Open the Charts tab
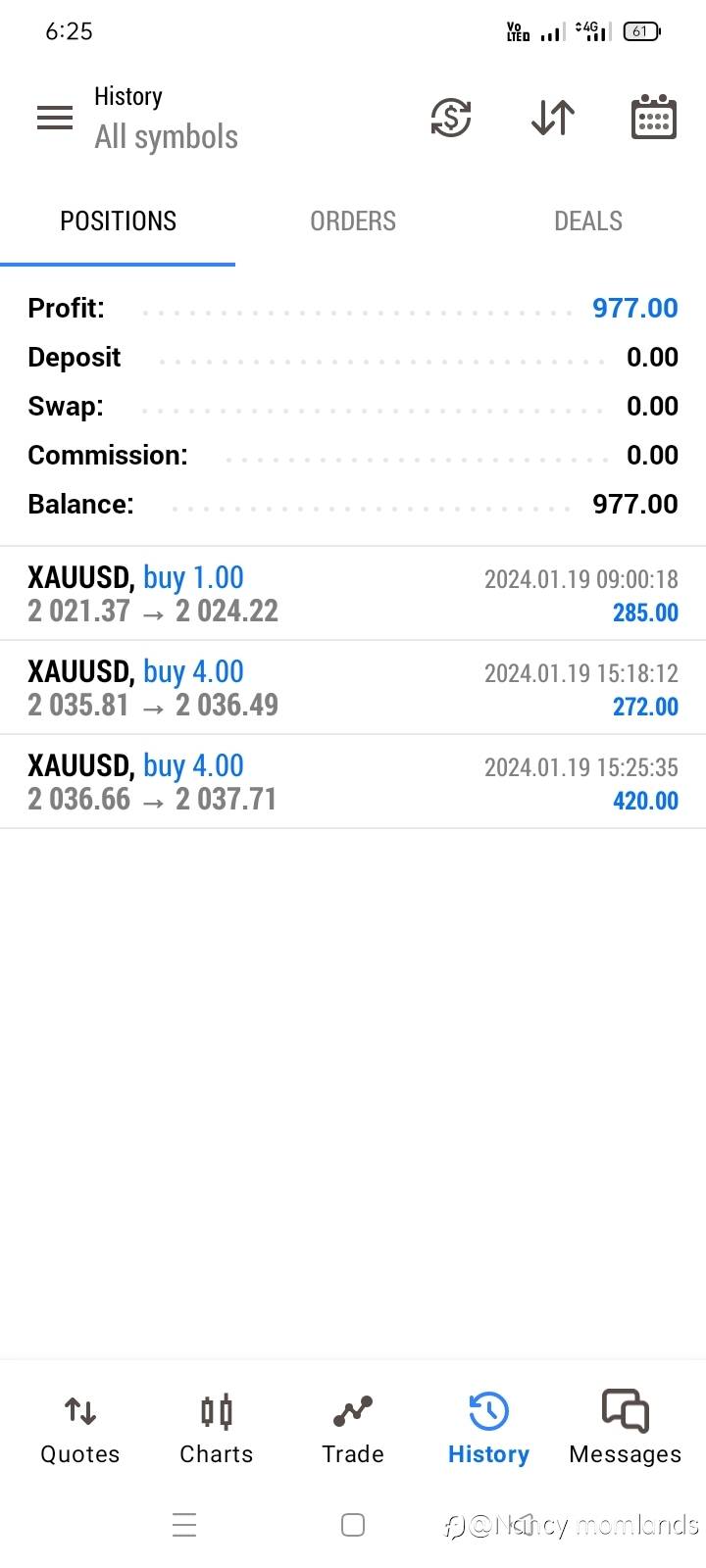 coord(217,1429)
